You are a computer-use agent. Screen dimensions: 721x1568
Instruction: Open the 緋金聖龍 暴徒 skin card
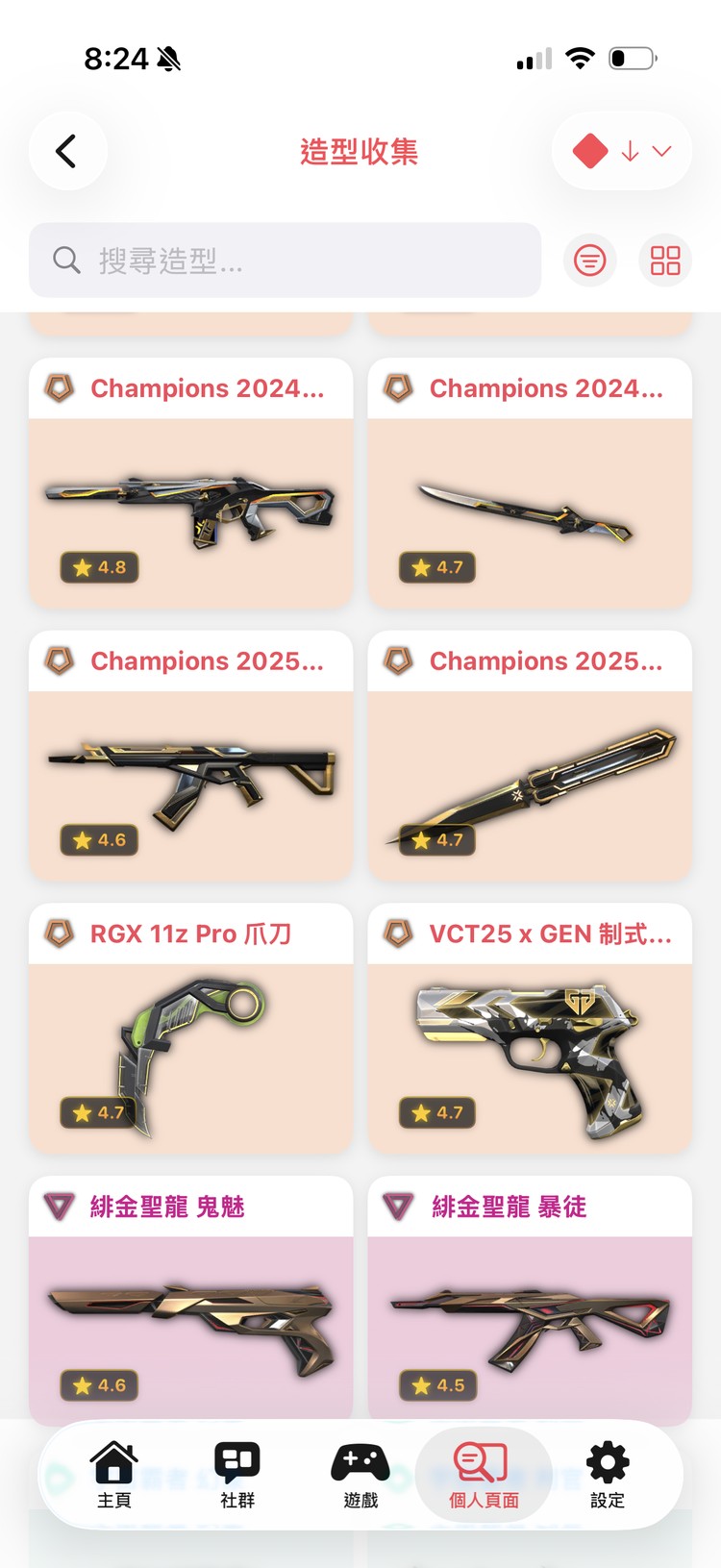[x=530, y=1300]
